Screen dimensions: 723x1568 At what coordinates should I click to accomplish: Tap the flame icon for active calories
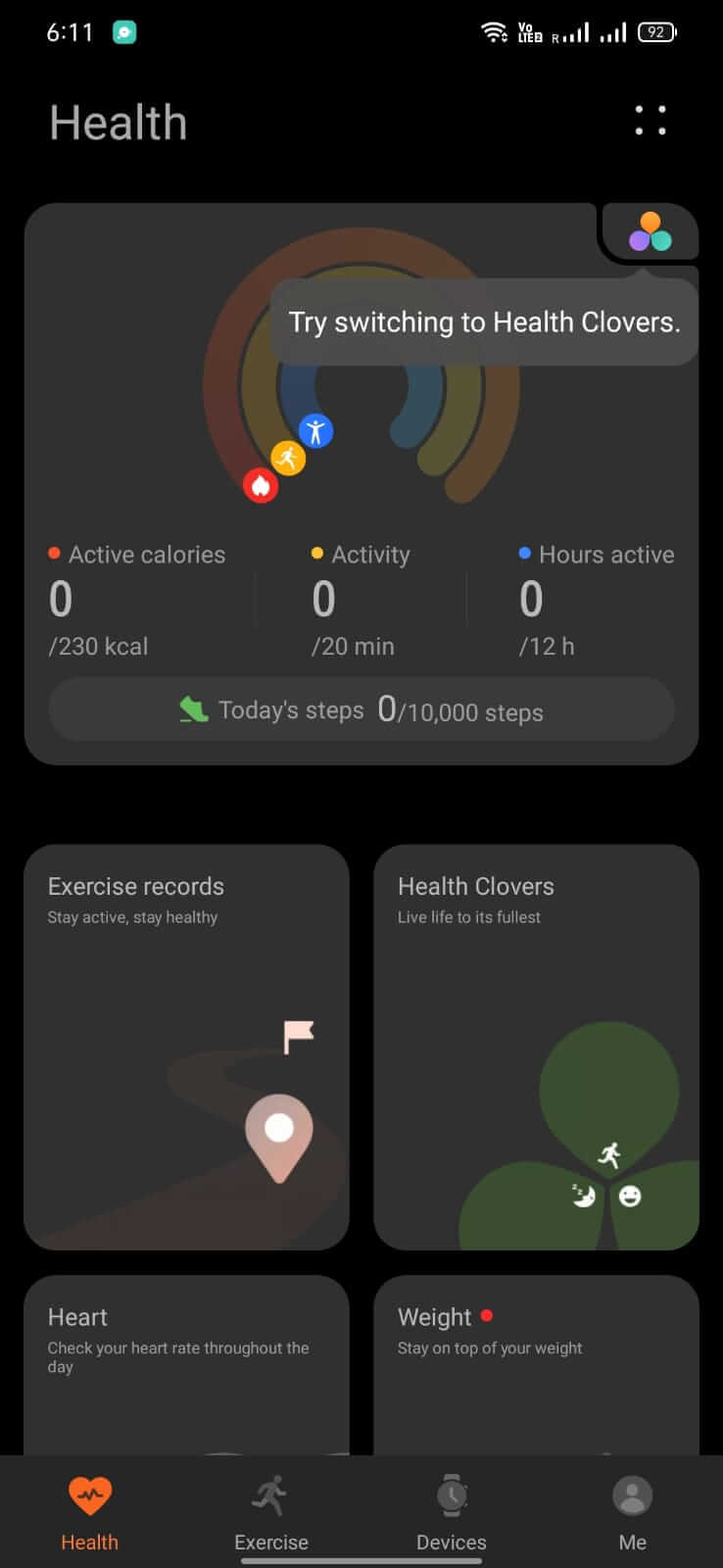[261, 485]
